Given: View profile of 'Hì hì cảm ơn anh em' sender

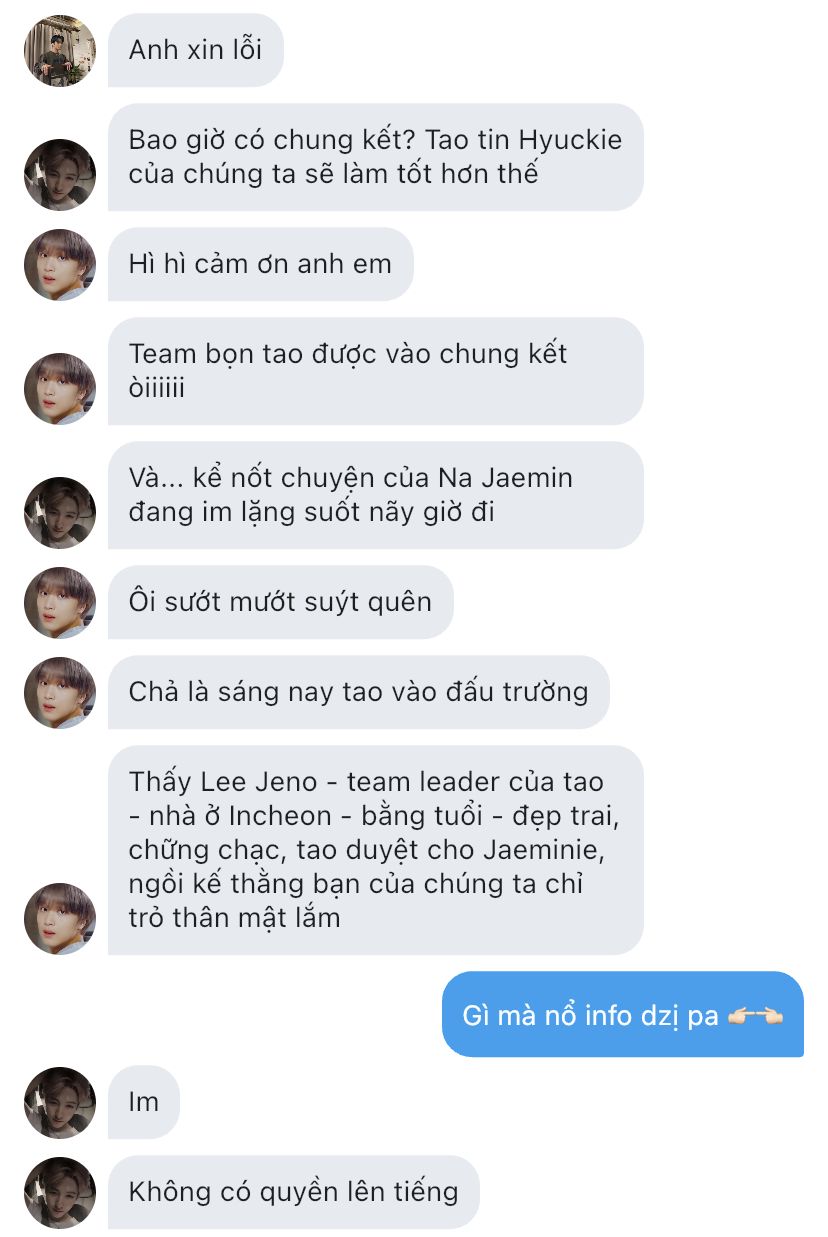Looking at the screenshot, I should [x=60, y=265].
